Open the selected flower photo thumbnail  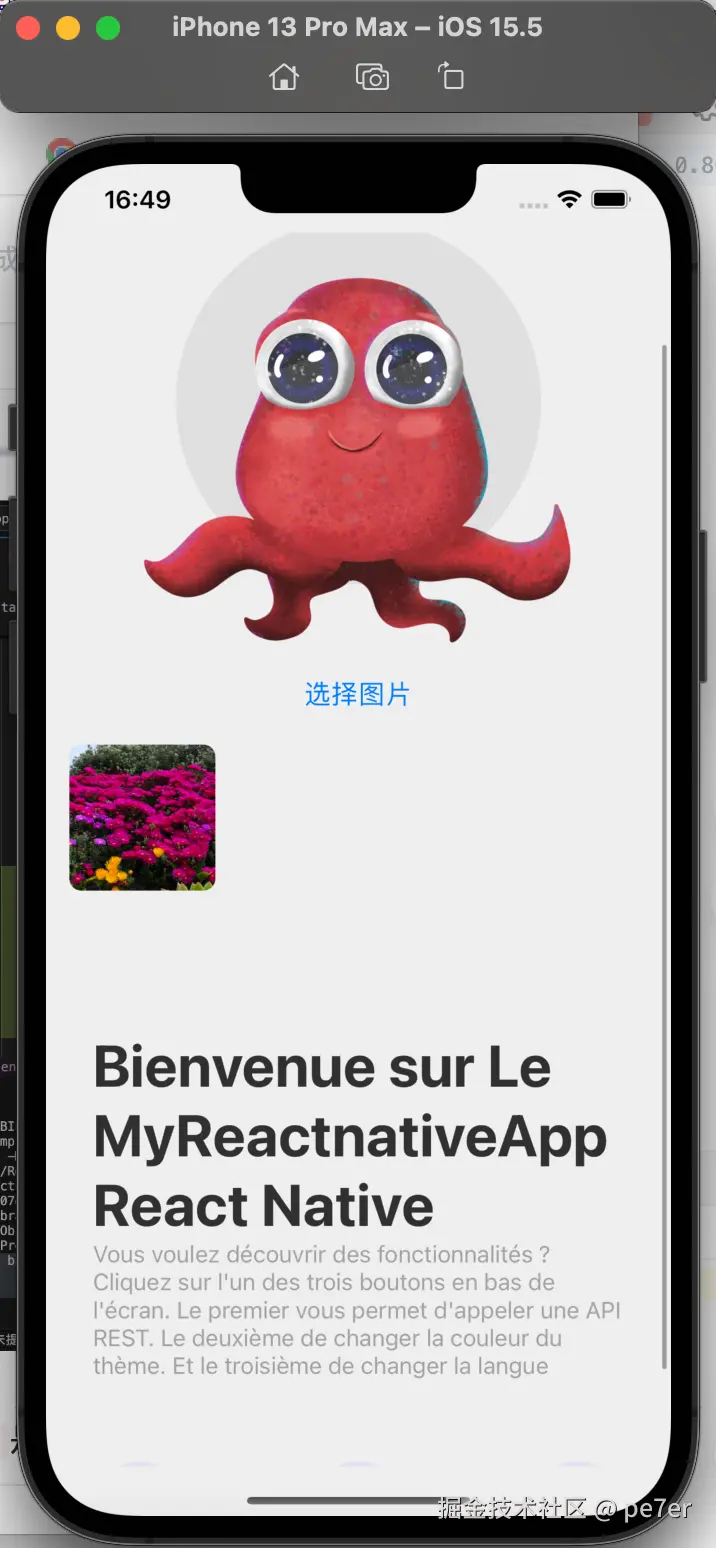pyautogui.click(x=142, y=817)
